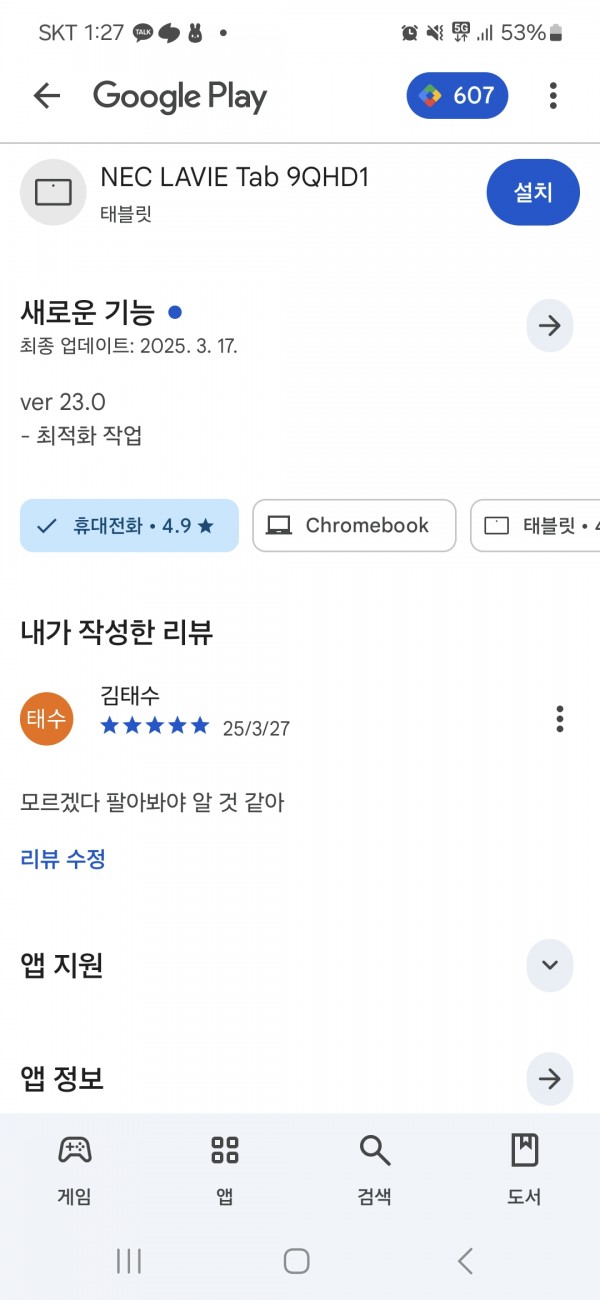This screenshot has width=600, height=1300.
Task: Select the 태블릿 device chip
Action: 535,526
